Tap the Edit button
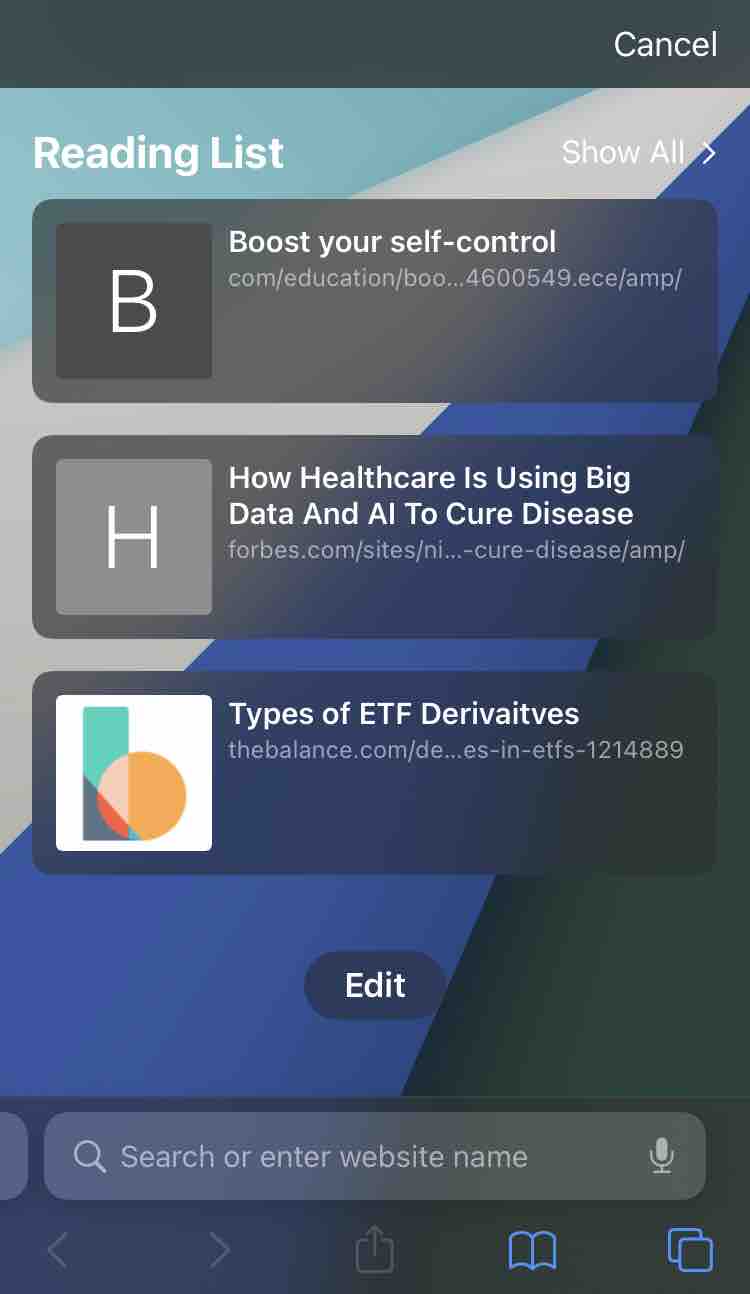Viewport: 750px width, 1294px height. pos(374,984)
